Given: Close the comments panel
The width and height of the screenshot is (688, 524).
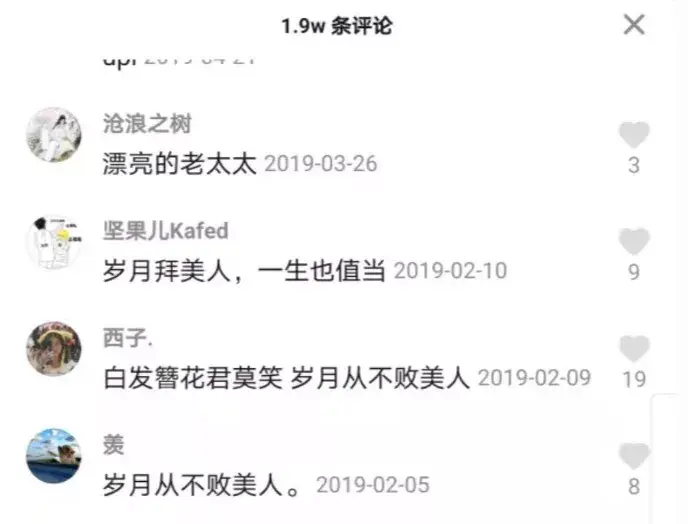Looking at the screenshot, I should pos(634,24).
